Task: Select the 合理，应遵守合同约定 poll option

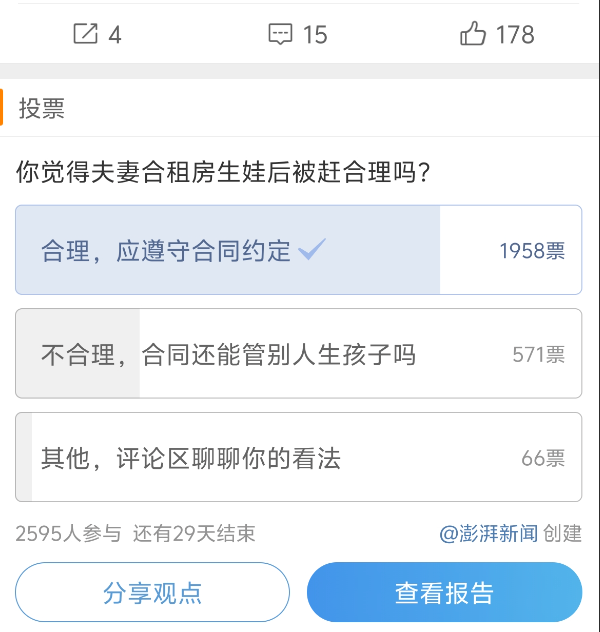Action: [x=298, y=250]
